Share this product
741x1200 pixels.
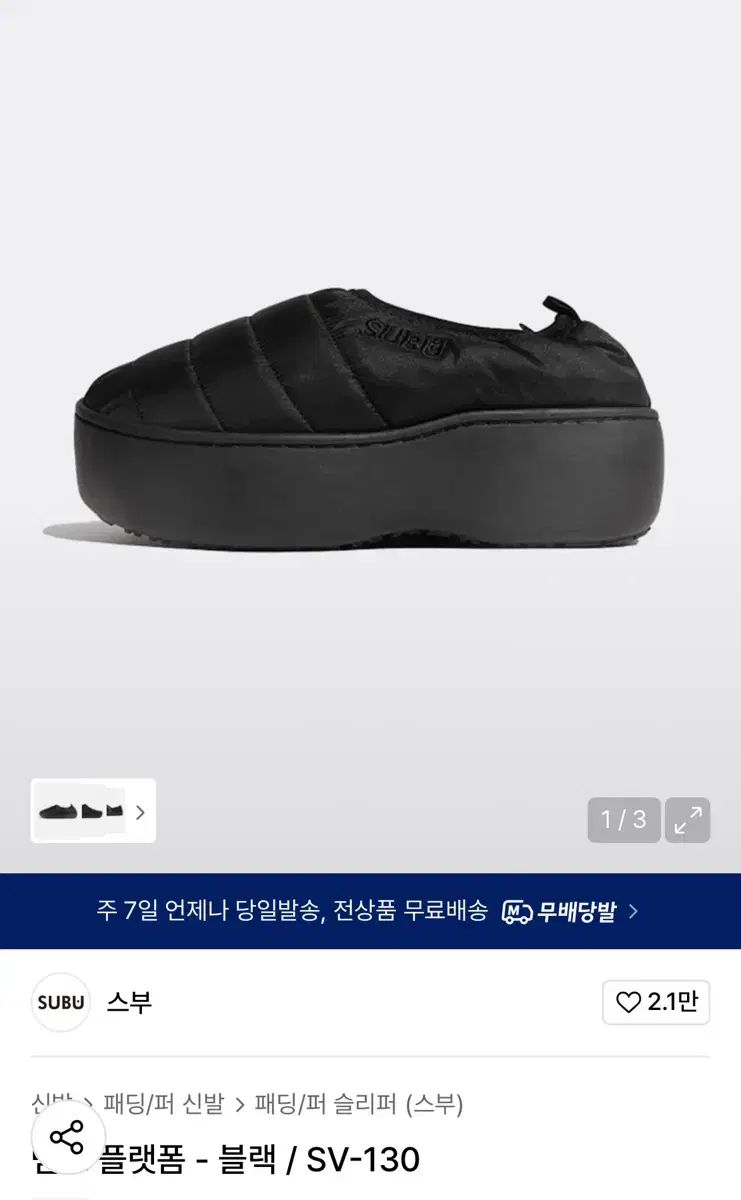[x=68, y=1137]
